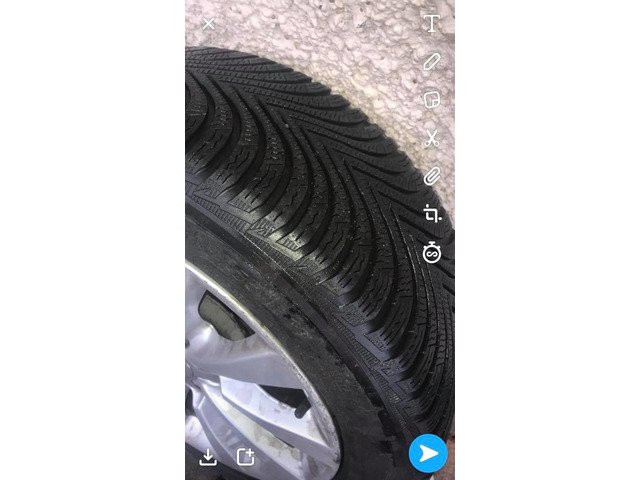
Task: Set the snap timer duration
Action: pos(431,252)
